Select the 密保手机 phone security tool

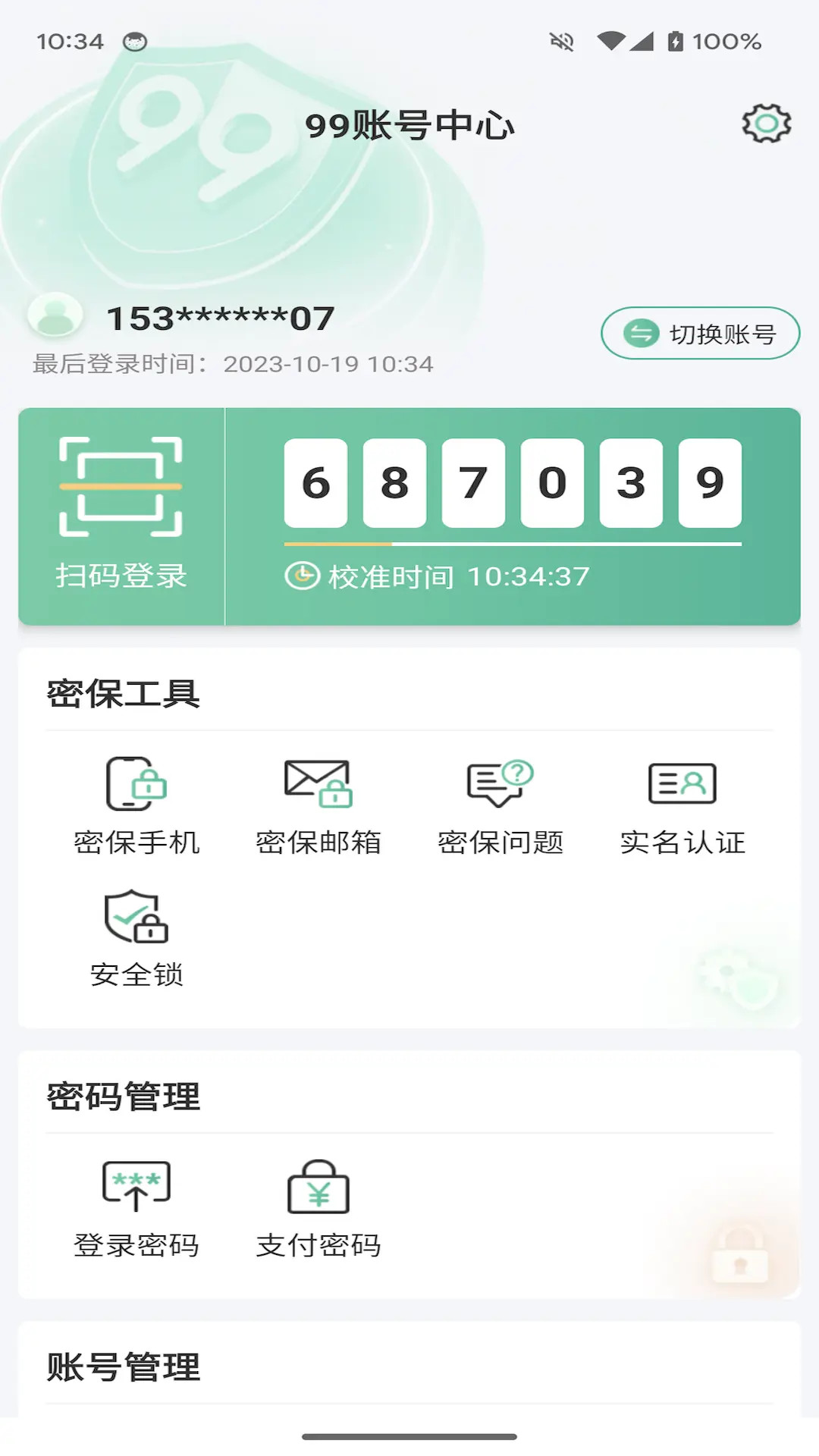[x=138, y=804]
